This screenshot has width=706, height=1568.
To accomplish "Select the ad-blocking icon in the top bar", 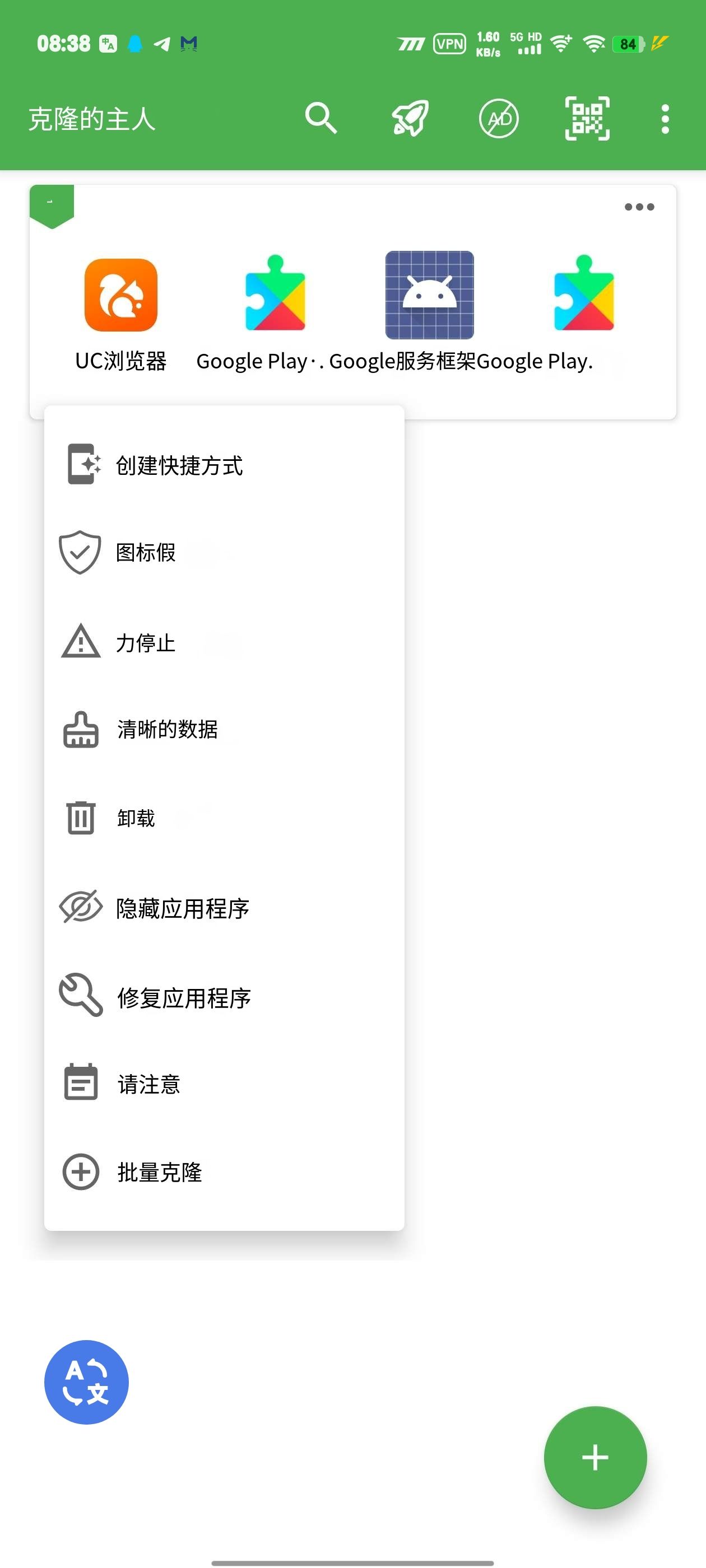I will pos(499,118).
